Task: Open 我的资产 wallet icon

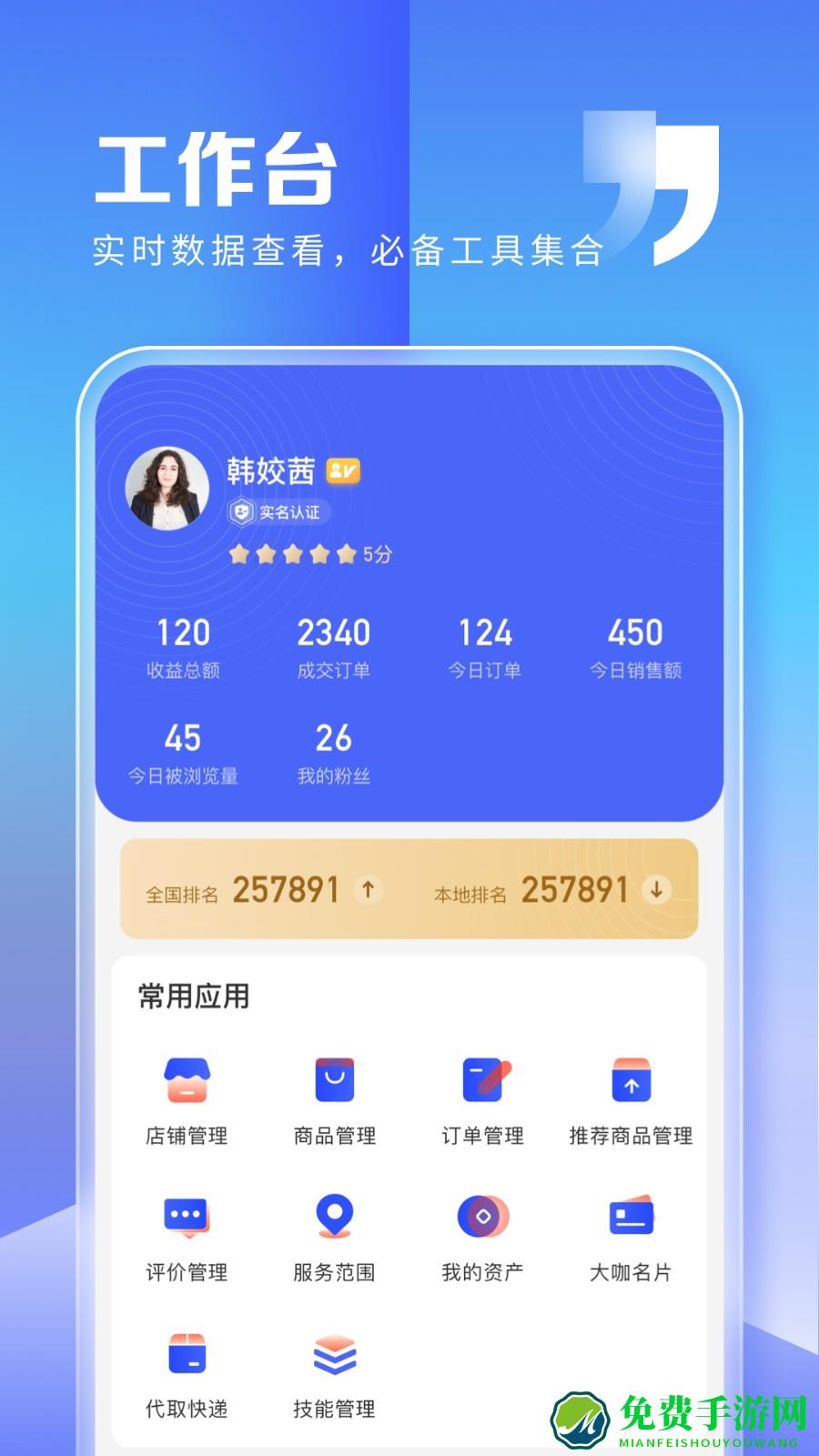Action: (483, 1217)
